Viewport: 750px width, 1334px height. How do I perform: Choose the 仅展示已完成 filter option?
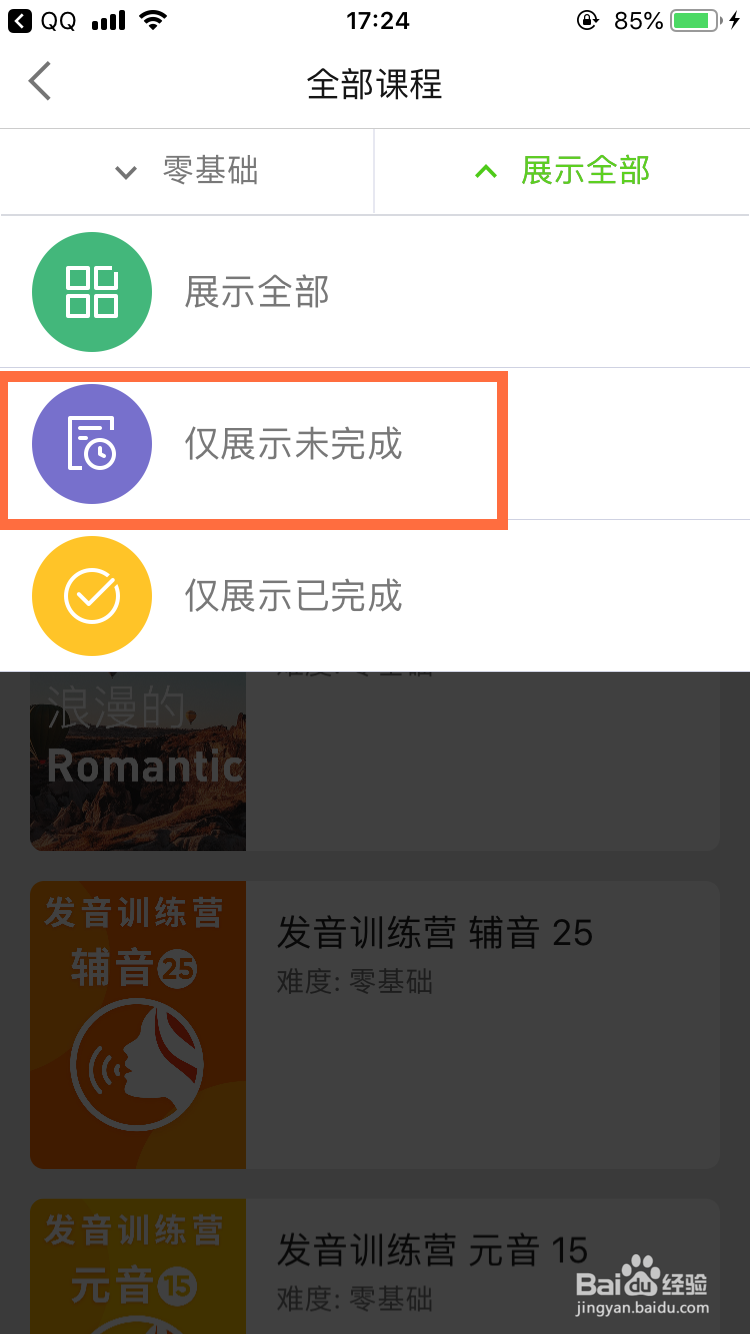pyautogui.click(x=295, y=596)
